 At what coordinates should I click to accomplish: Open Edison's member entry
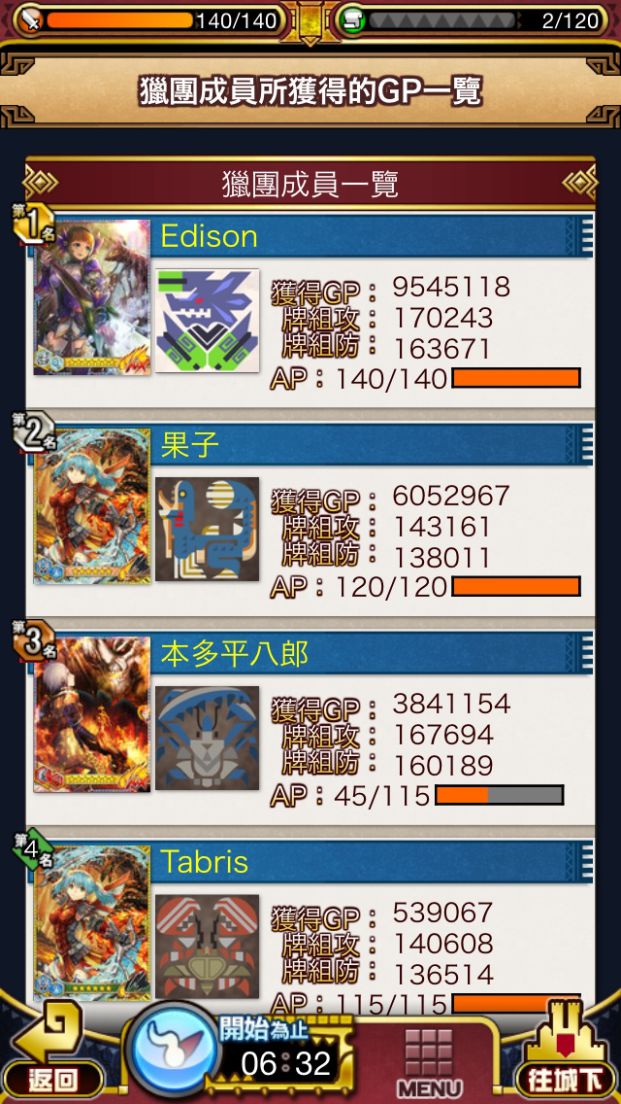coord(310,308)
